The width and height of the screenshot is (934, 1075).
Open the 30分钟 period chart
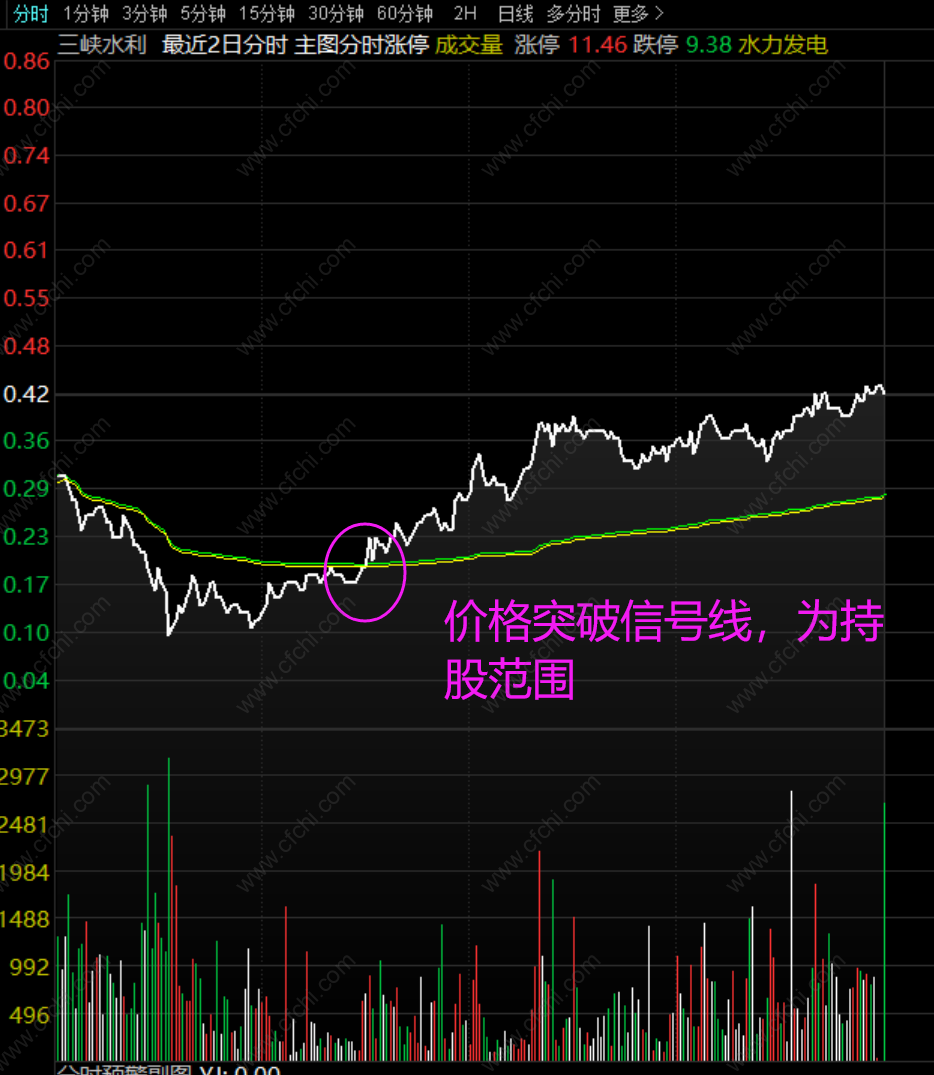(335, 14)
